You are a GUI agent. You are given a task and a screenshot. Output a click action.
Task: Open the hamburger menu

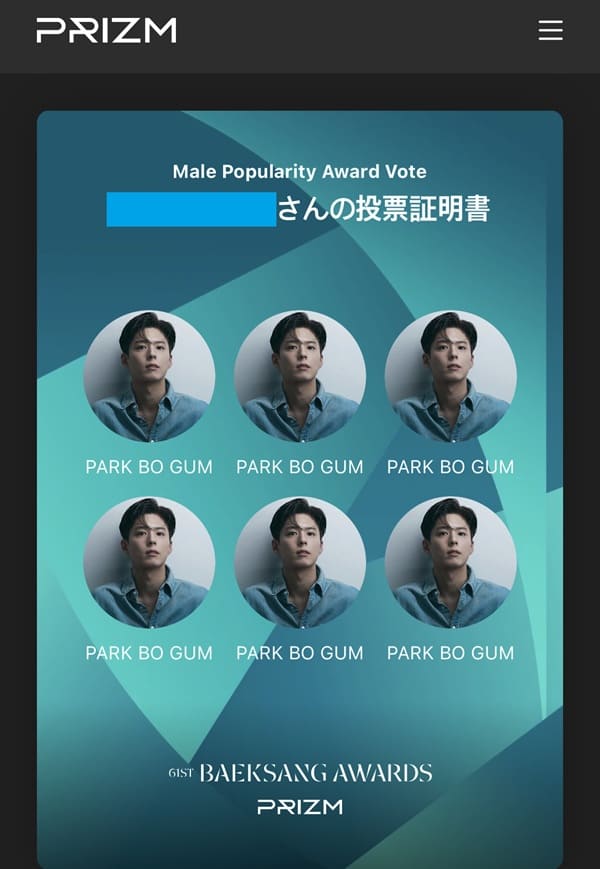(x=550, y=31)
